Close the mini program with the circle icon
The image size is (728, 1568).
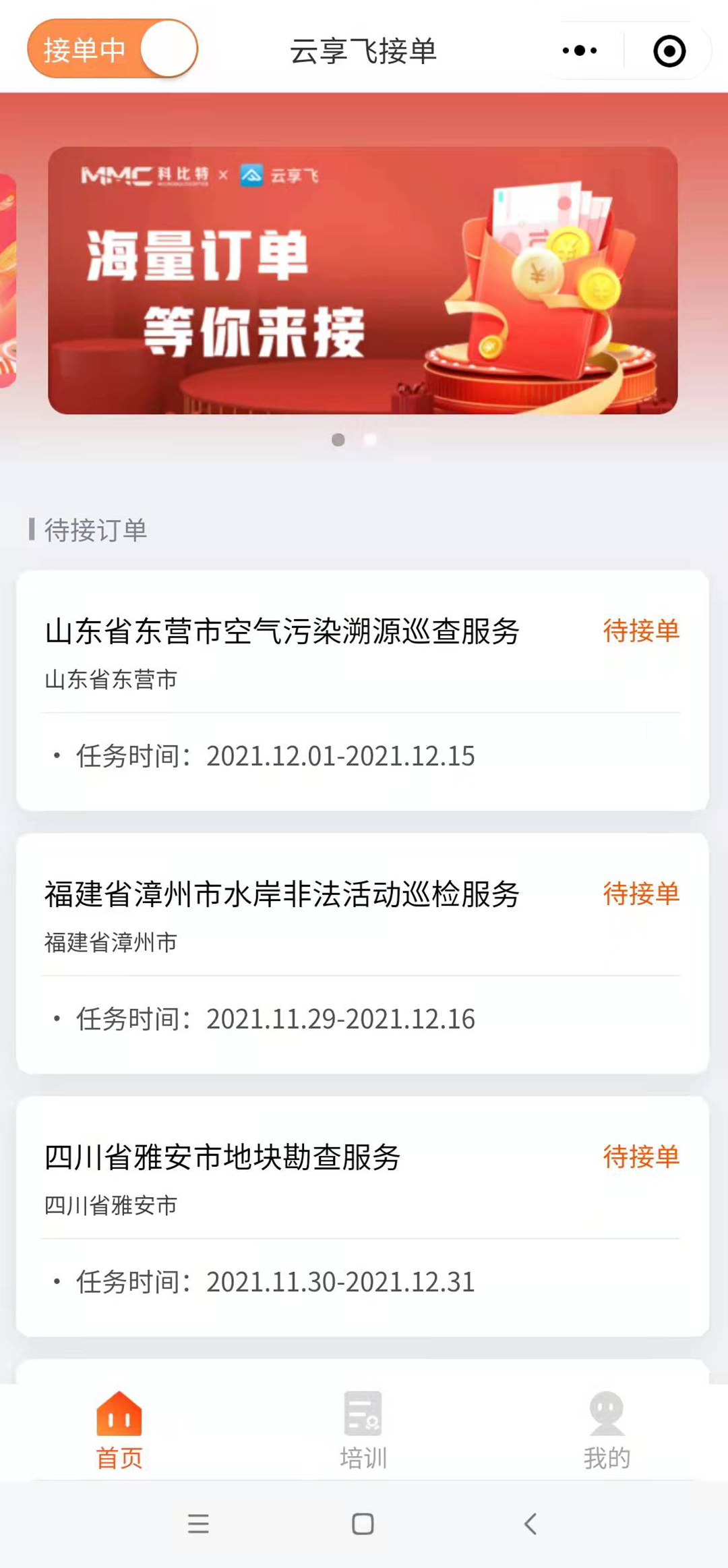[x=669, y=51]
